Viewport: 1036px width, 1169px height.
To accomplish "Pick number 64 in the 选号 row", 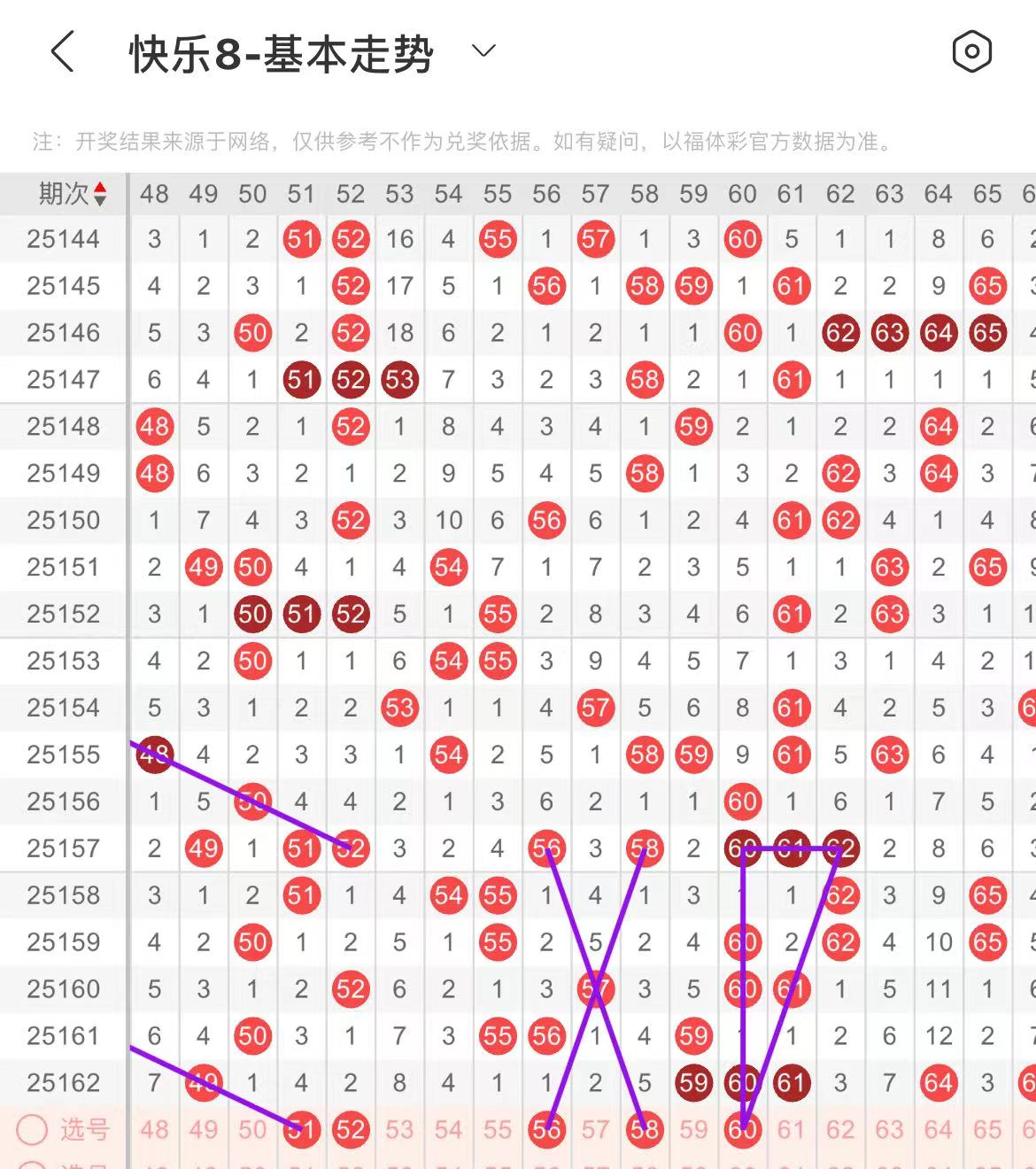I will 939,1130.
